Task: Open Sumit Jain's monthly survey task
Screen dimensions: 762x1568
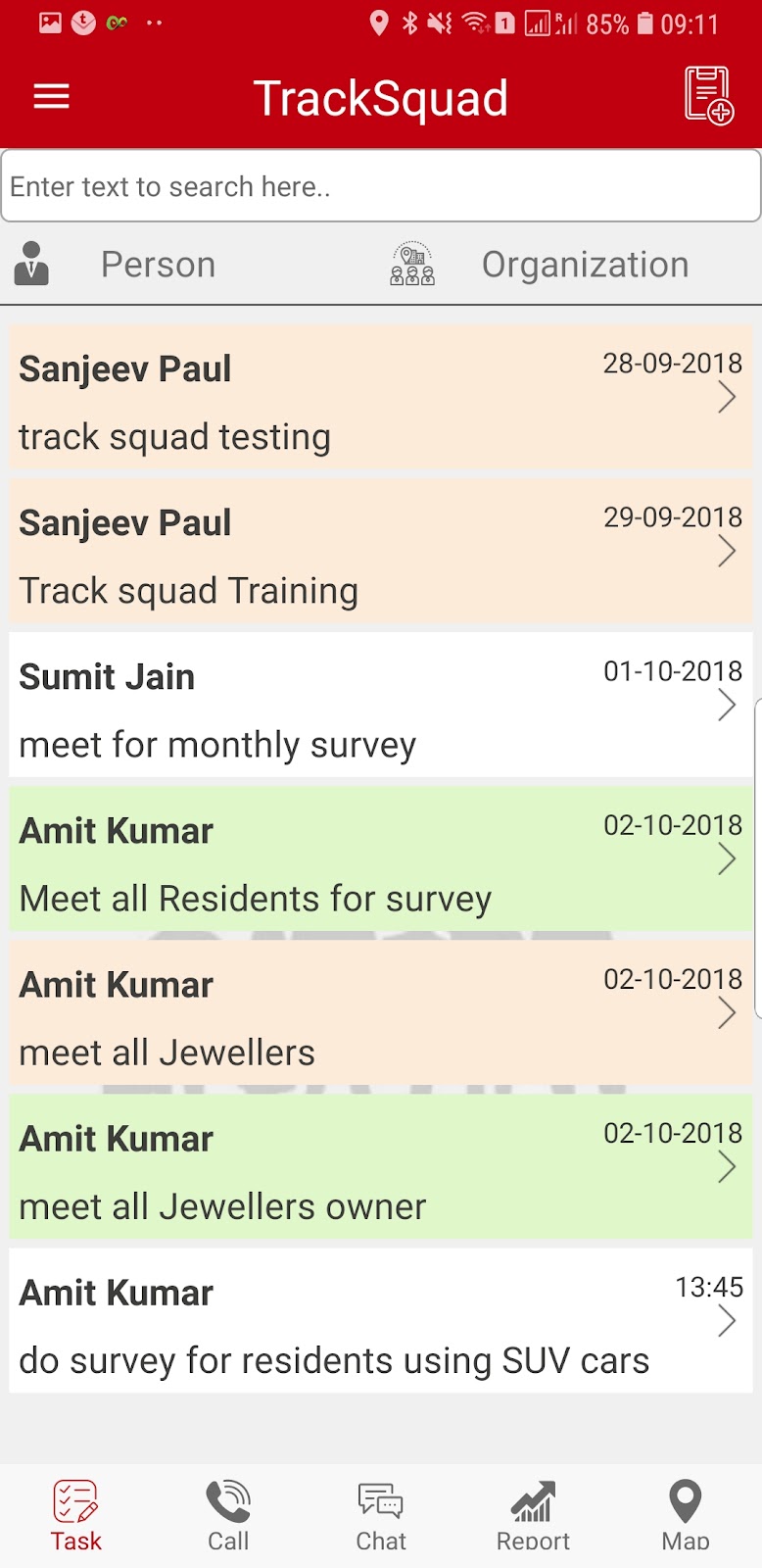Action: tap(381, 706)
